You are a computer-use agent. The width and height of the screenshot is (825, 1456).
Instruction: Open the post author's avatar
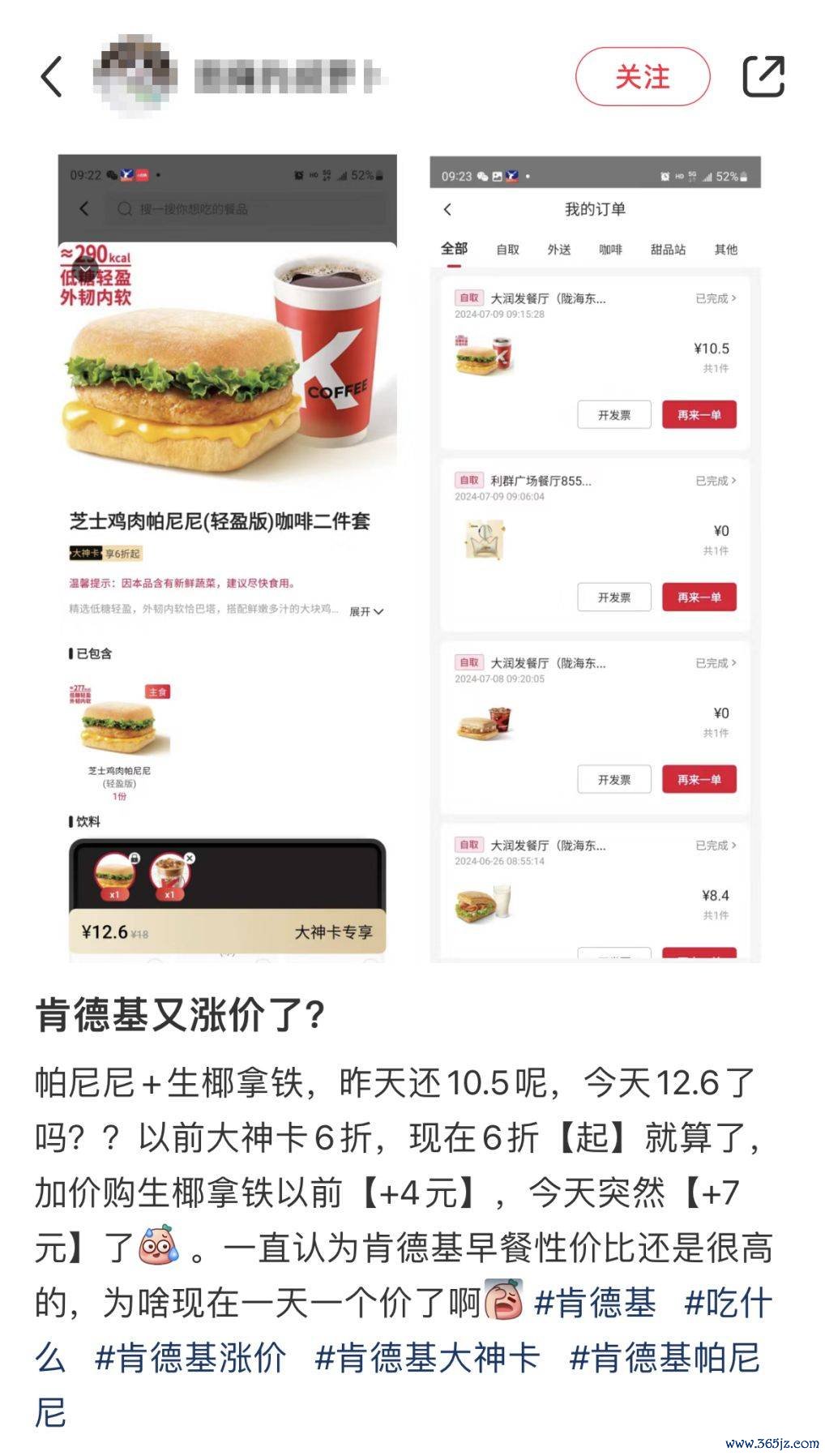pos(135,76)
